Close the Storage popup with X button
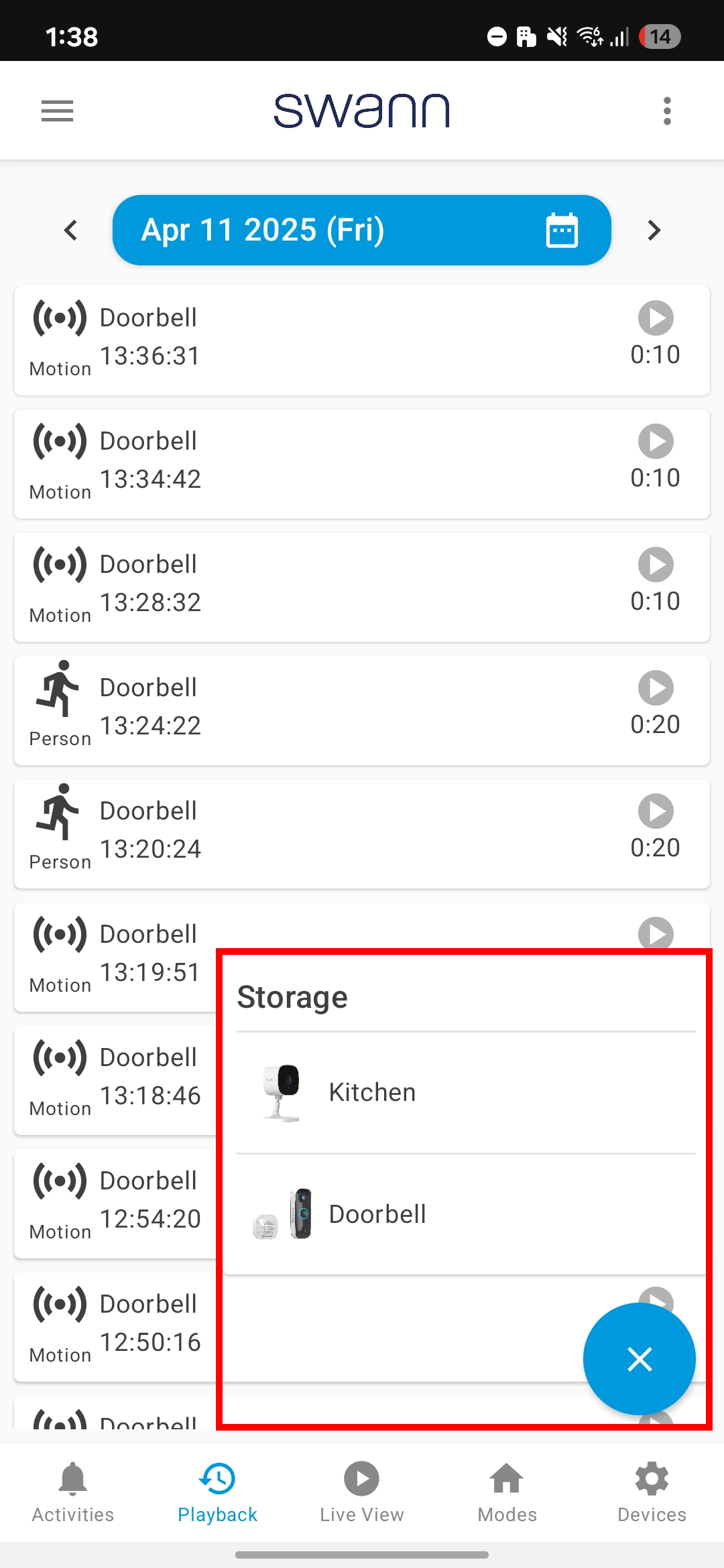Image resolution: width=724 pixels, height=1568 pixels. tap(640, 1359)
